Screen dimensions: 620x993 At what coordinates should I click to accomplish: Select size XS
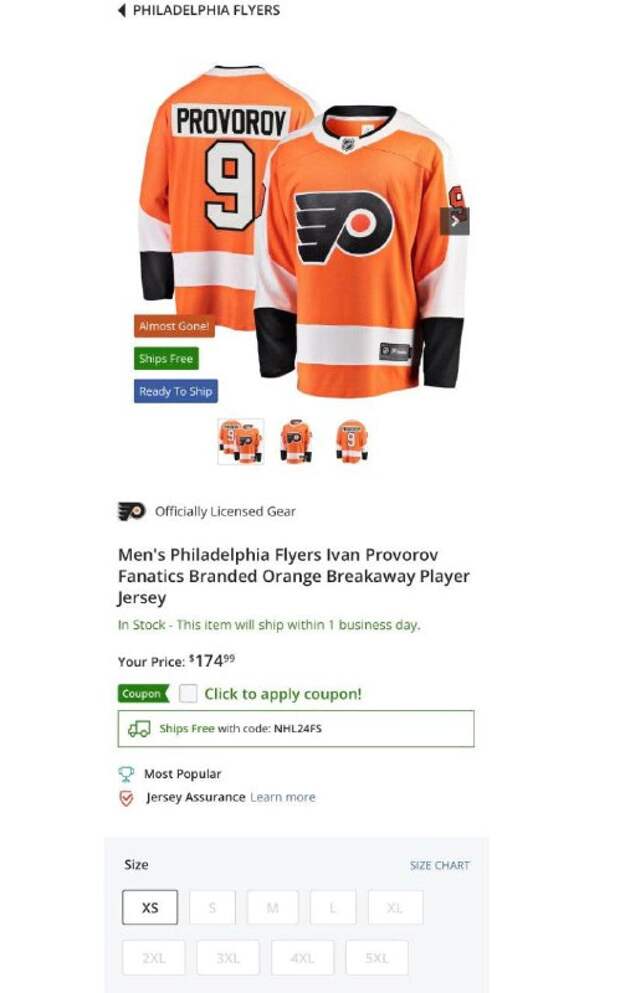click(150, 908)
